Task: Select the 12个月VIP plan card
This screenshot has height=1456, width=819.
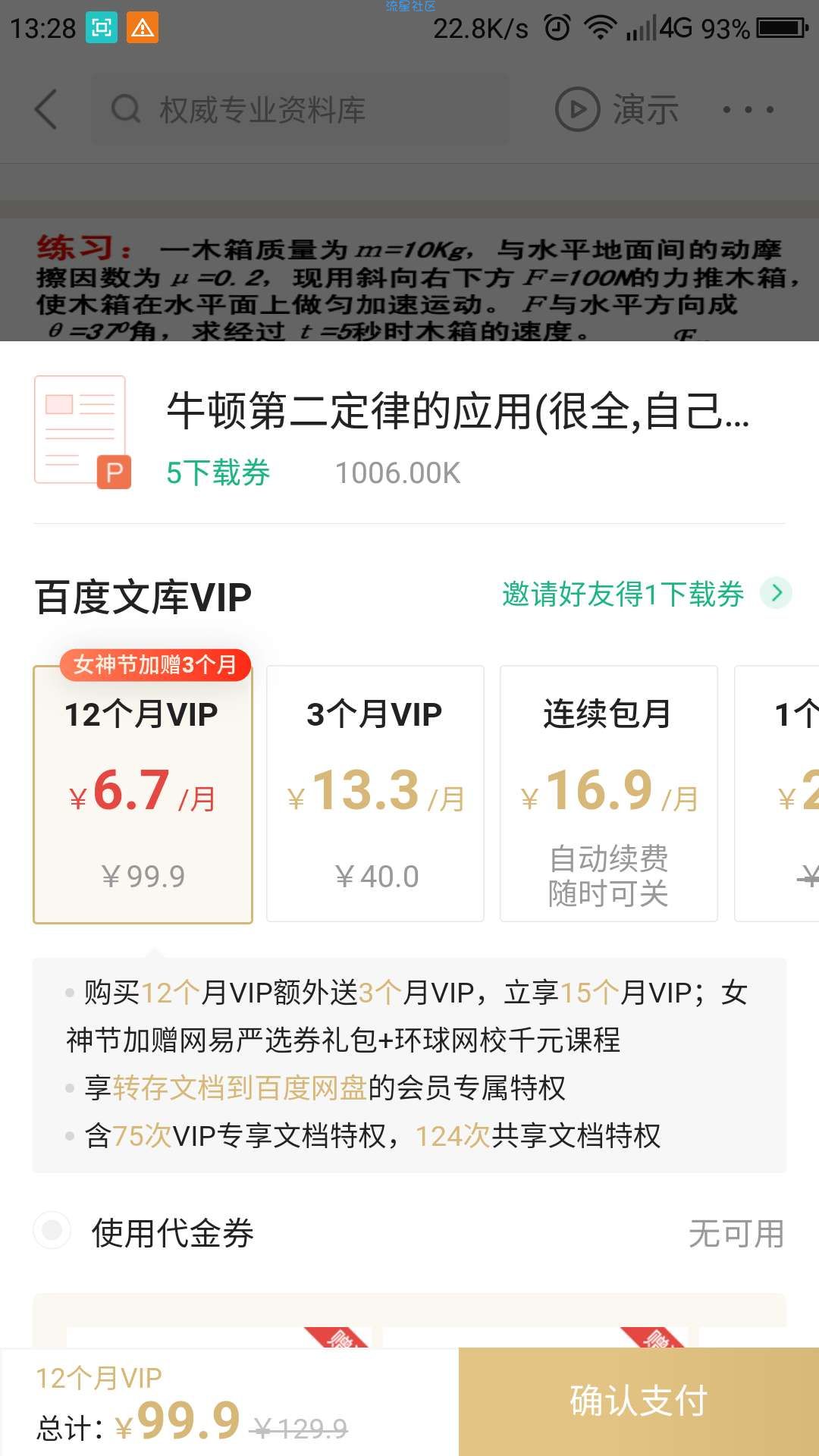Action: pos(143,793)
